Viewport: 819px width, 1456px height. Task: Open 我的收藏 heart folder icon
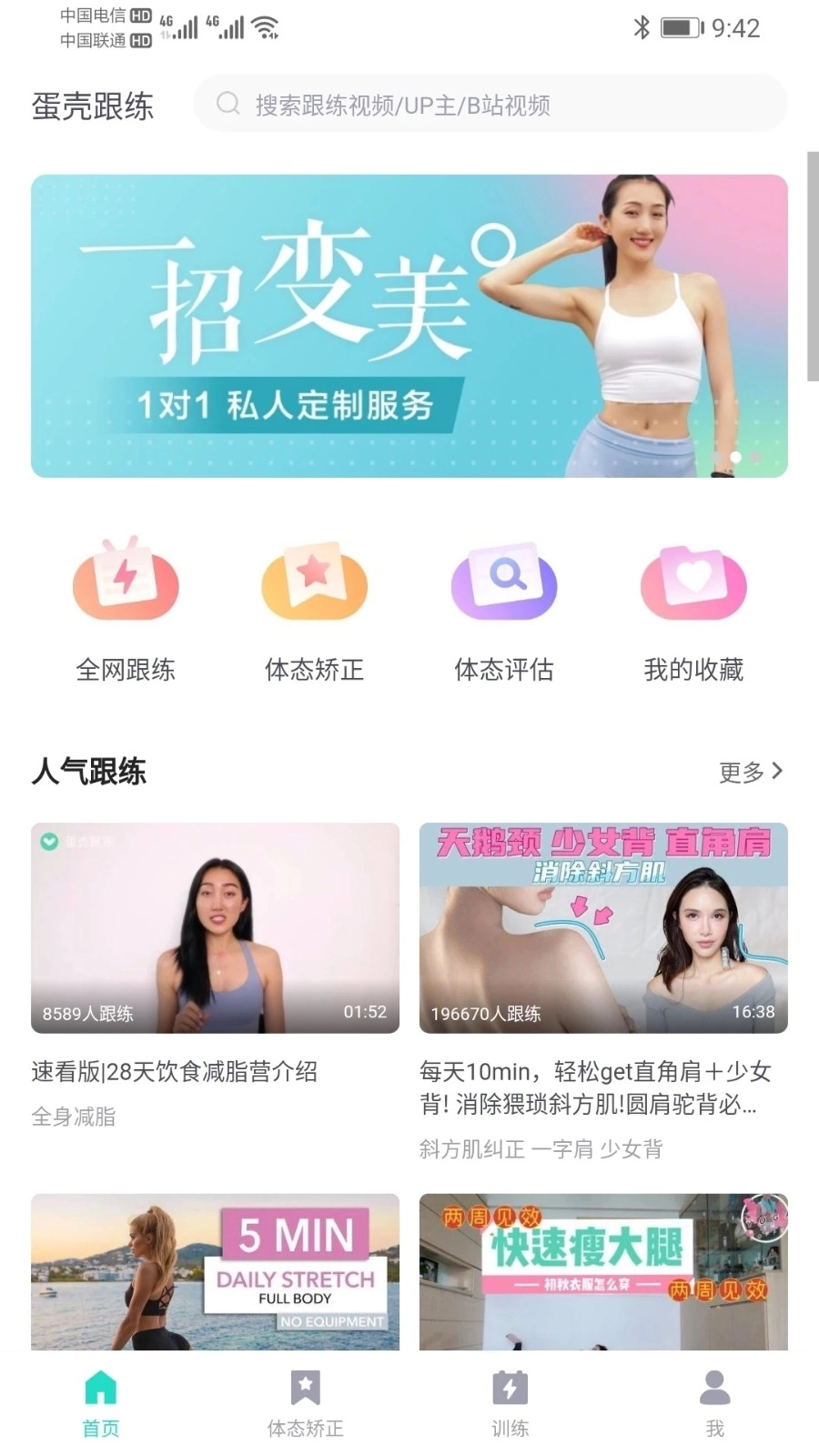tap(693, 583)
